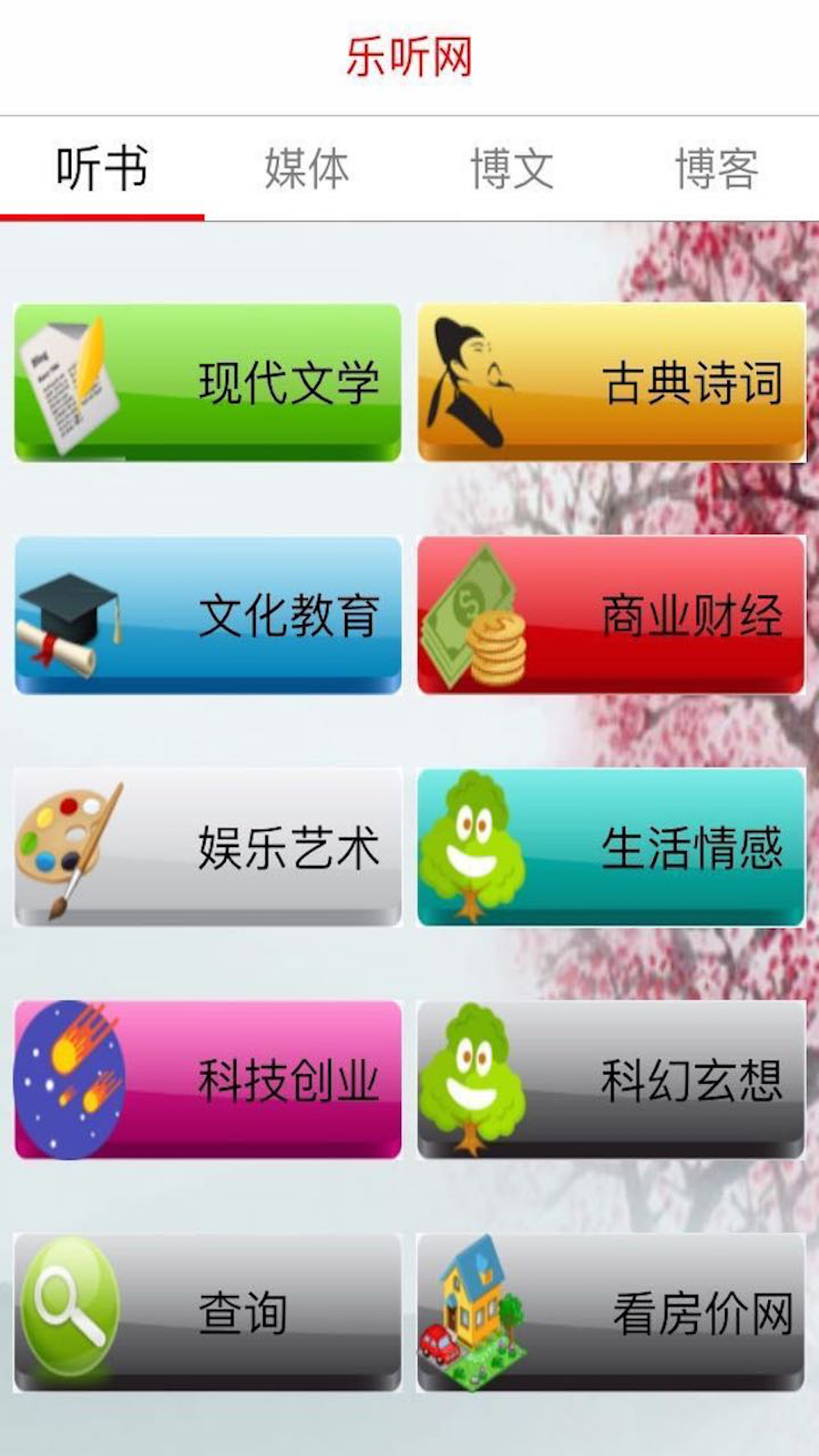Tap the 娱乐艺术 button
Screen dimensions: 819x1456
click(208, 847)
